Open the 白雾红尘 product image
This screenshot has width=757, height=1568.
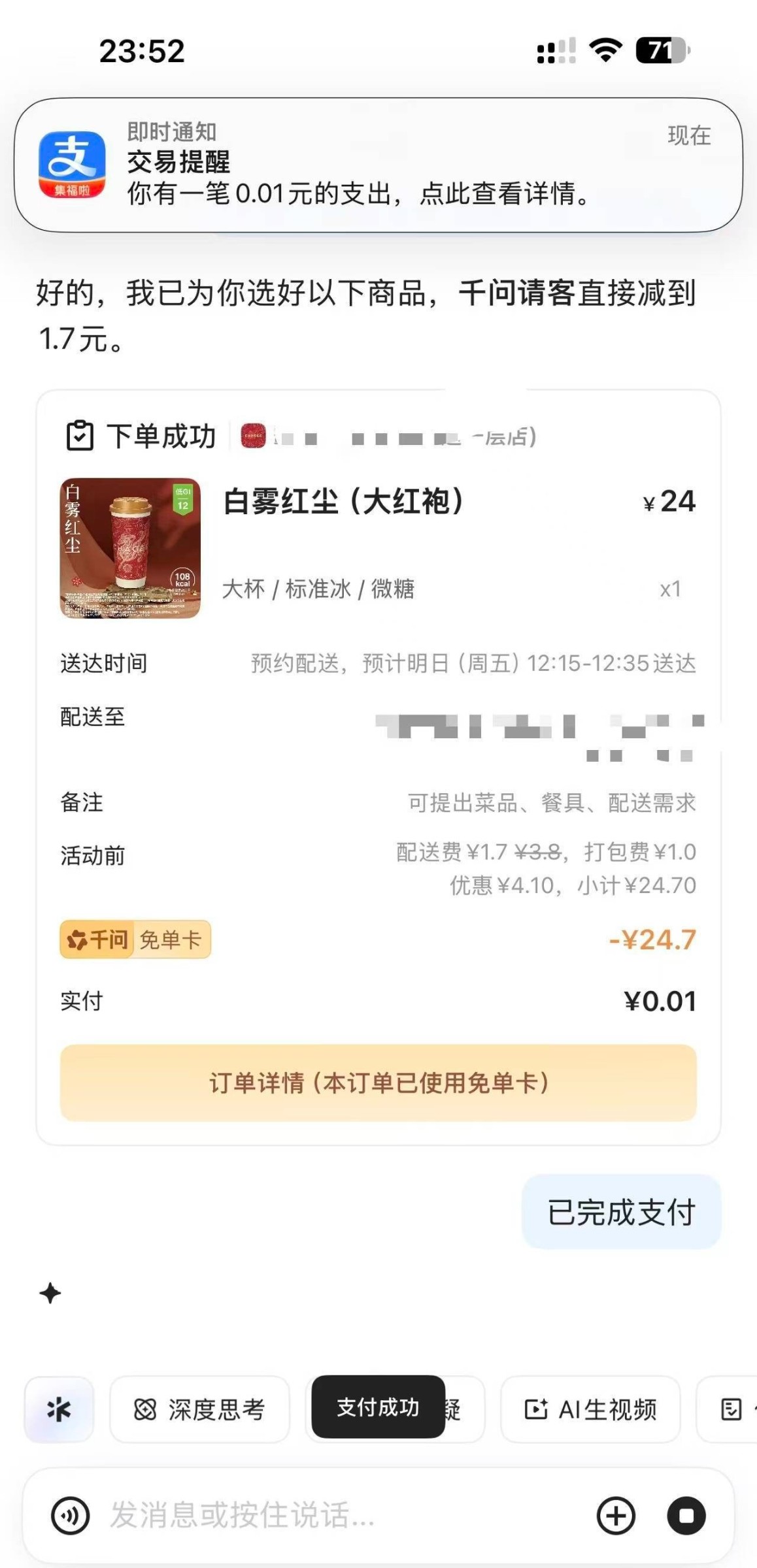(x=130, y=547)
